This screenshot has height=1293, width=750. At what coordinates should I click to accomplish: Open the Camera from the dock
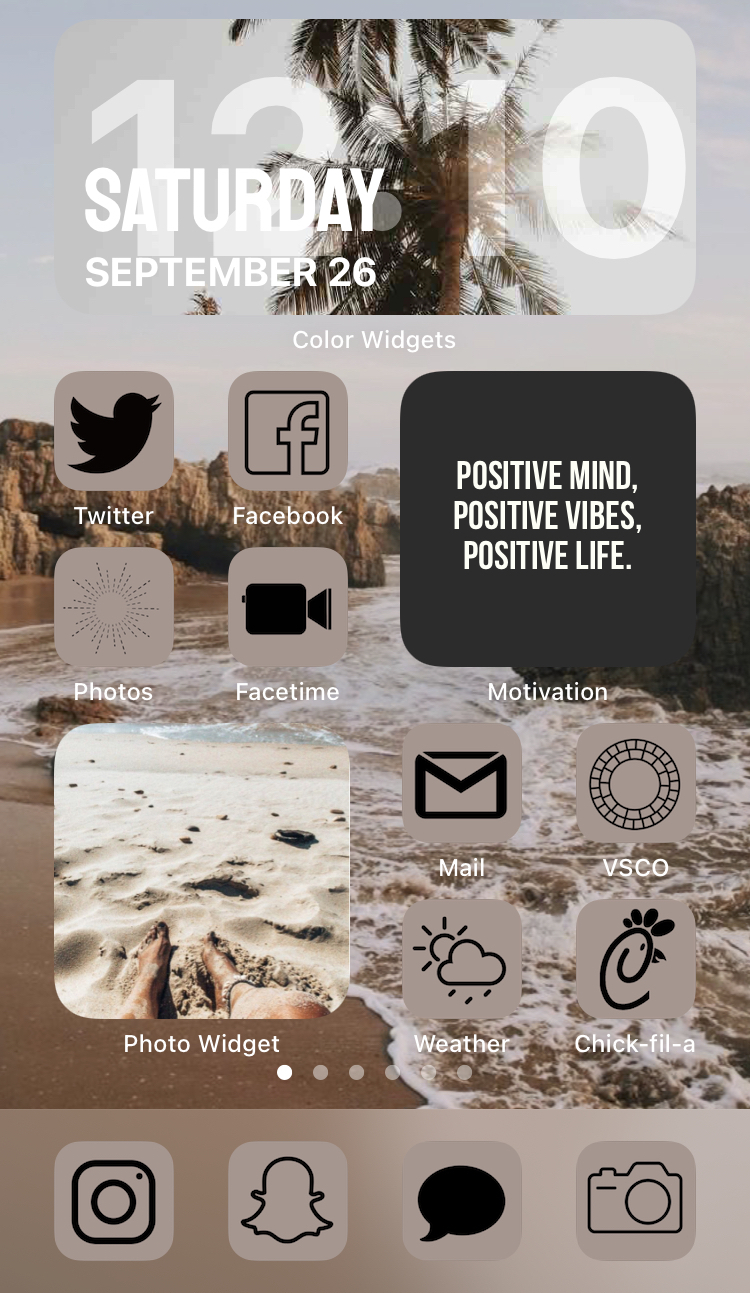click(x=636, y=1201)
